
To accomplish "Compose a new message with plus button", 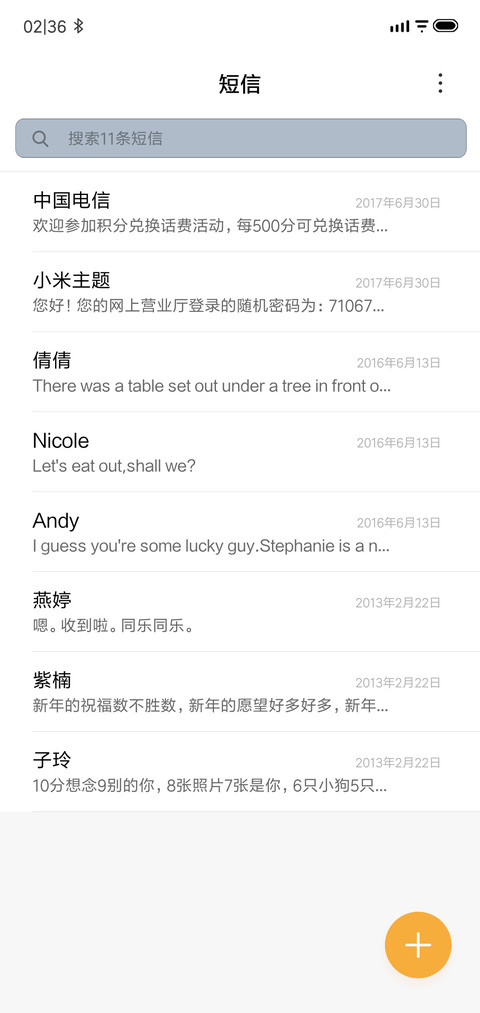I will 418,945.
